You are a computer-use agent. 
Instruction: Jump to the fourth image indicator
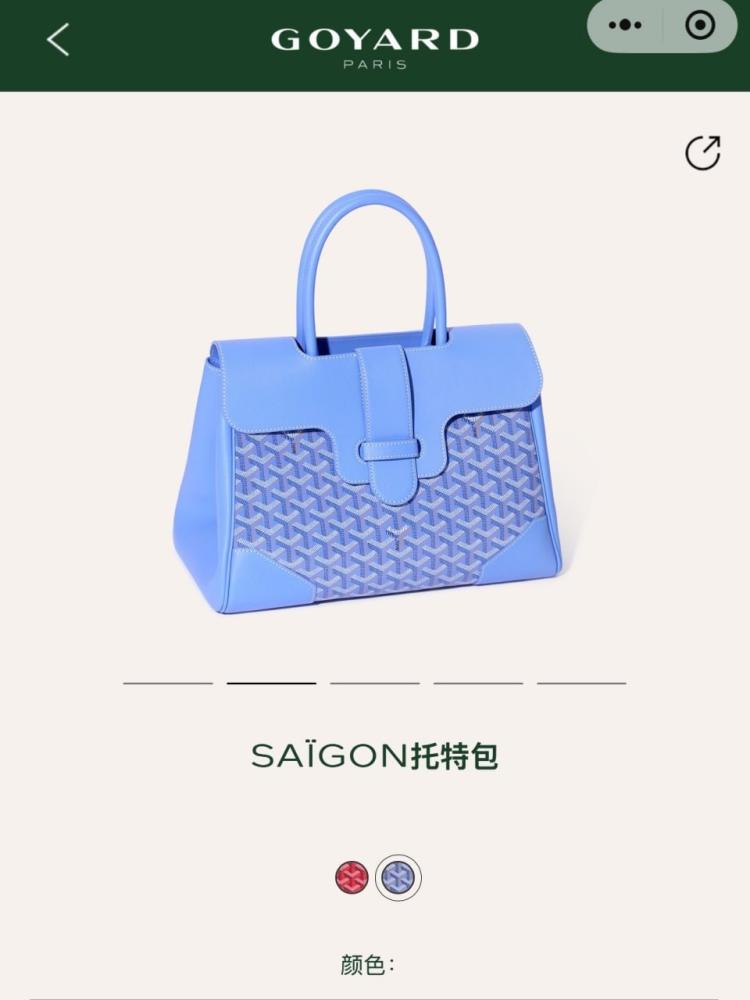[x=478, y=683]
